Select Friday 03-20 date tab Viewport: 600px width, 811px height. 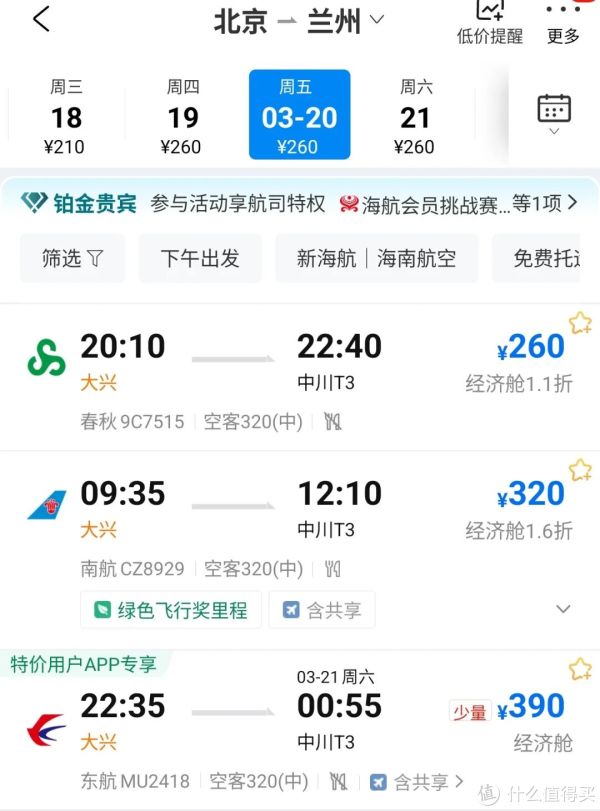click(299, 116)
